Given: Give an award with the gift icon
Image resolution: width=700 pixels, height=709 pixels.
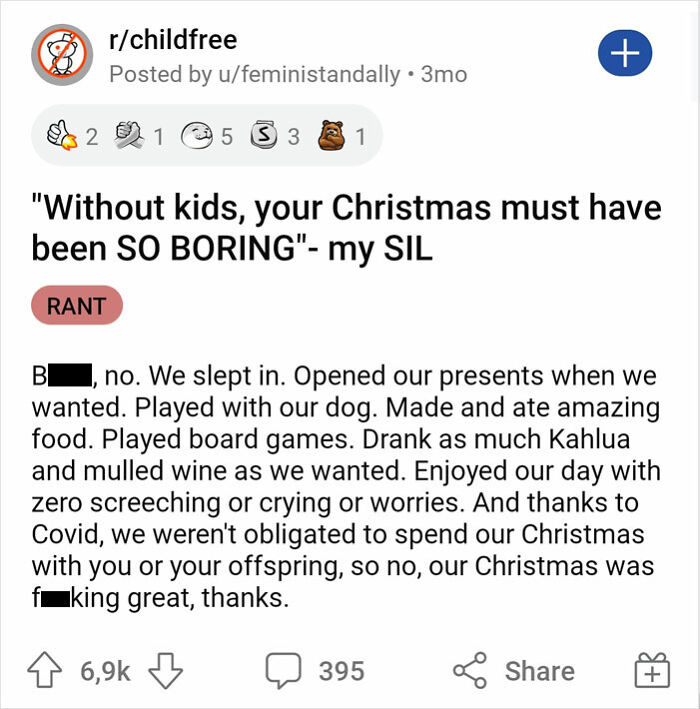Looking at the screenshot, I should 652,671.
